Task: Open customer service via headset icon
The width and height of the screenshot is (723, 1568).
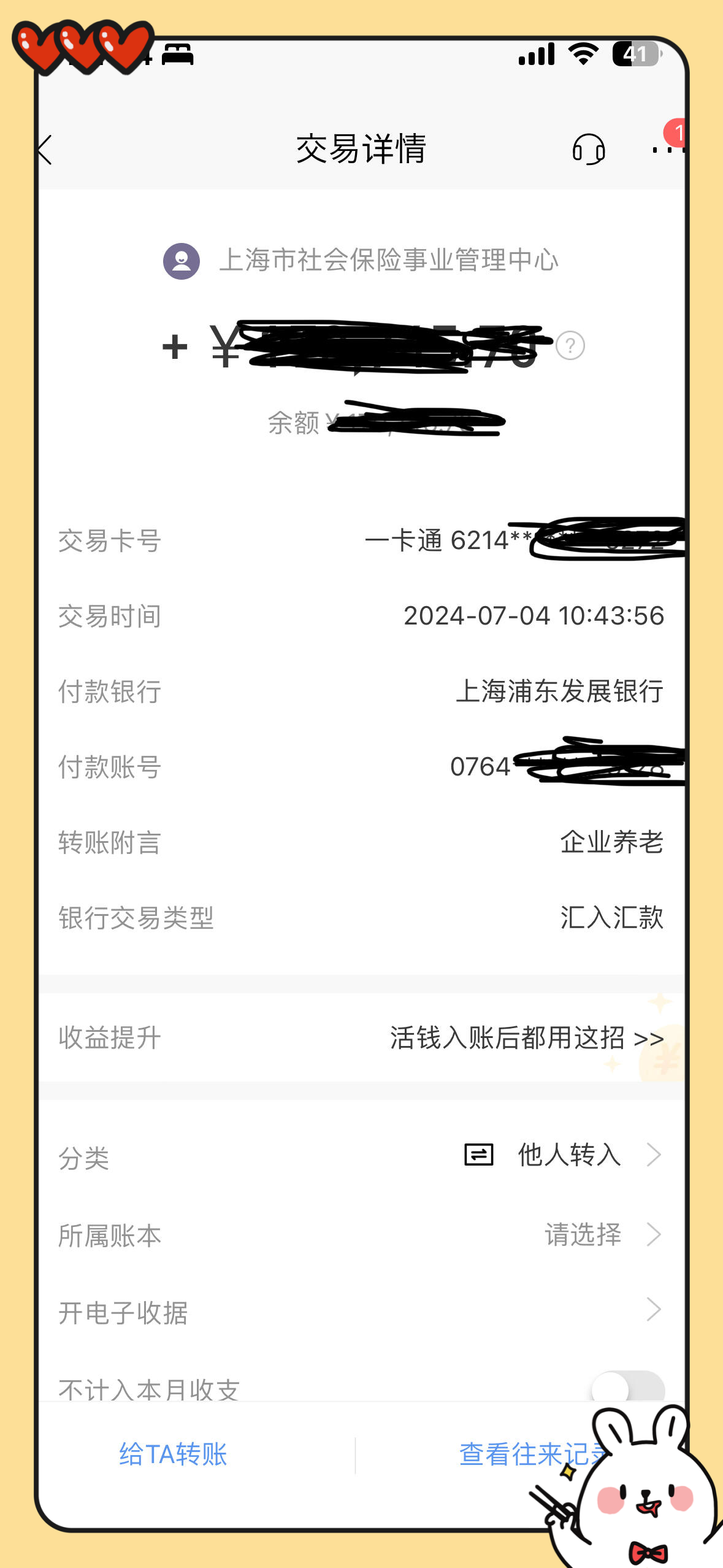Action: 588,149
